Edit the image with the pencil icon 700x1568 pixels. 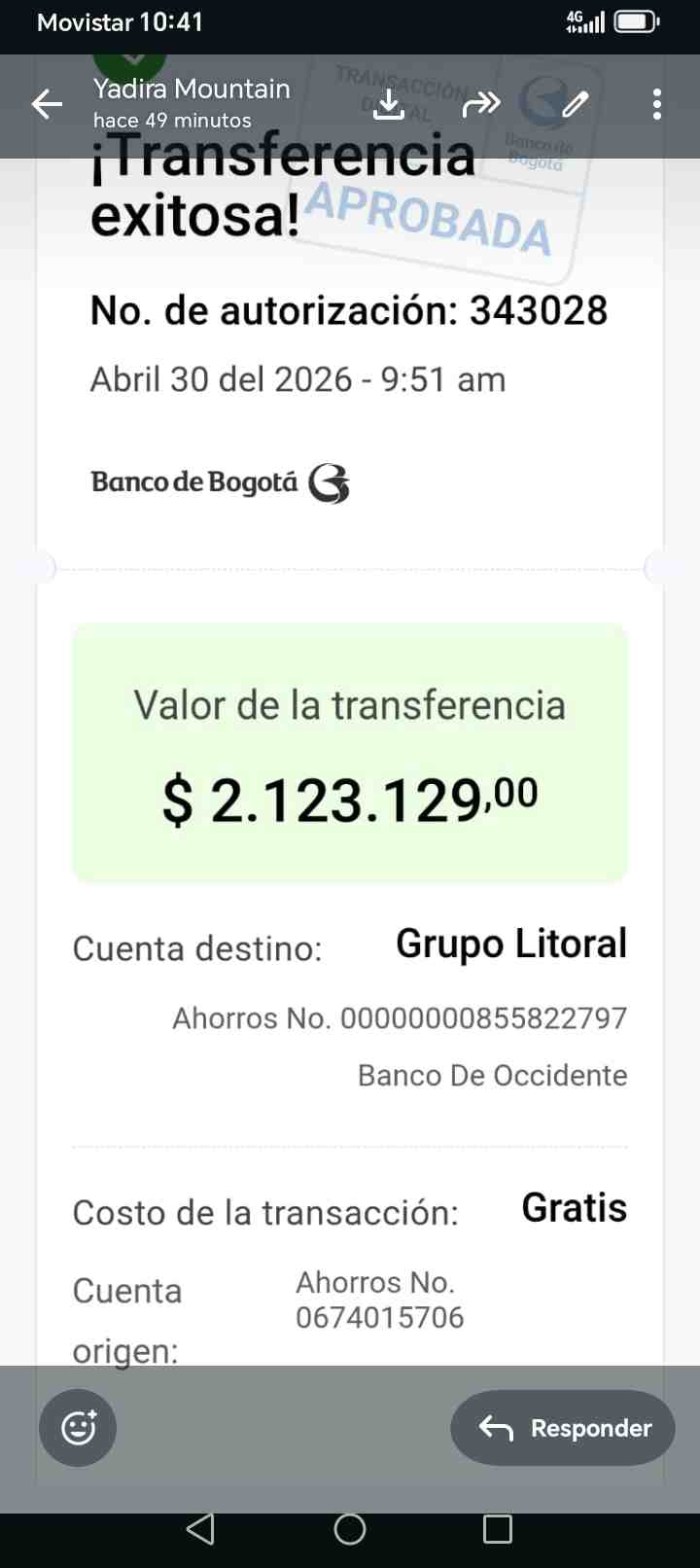pos(576,103)
